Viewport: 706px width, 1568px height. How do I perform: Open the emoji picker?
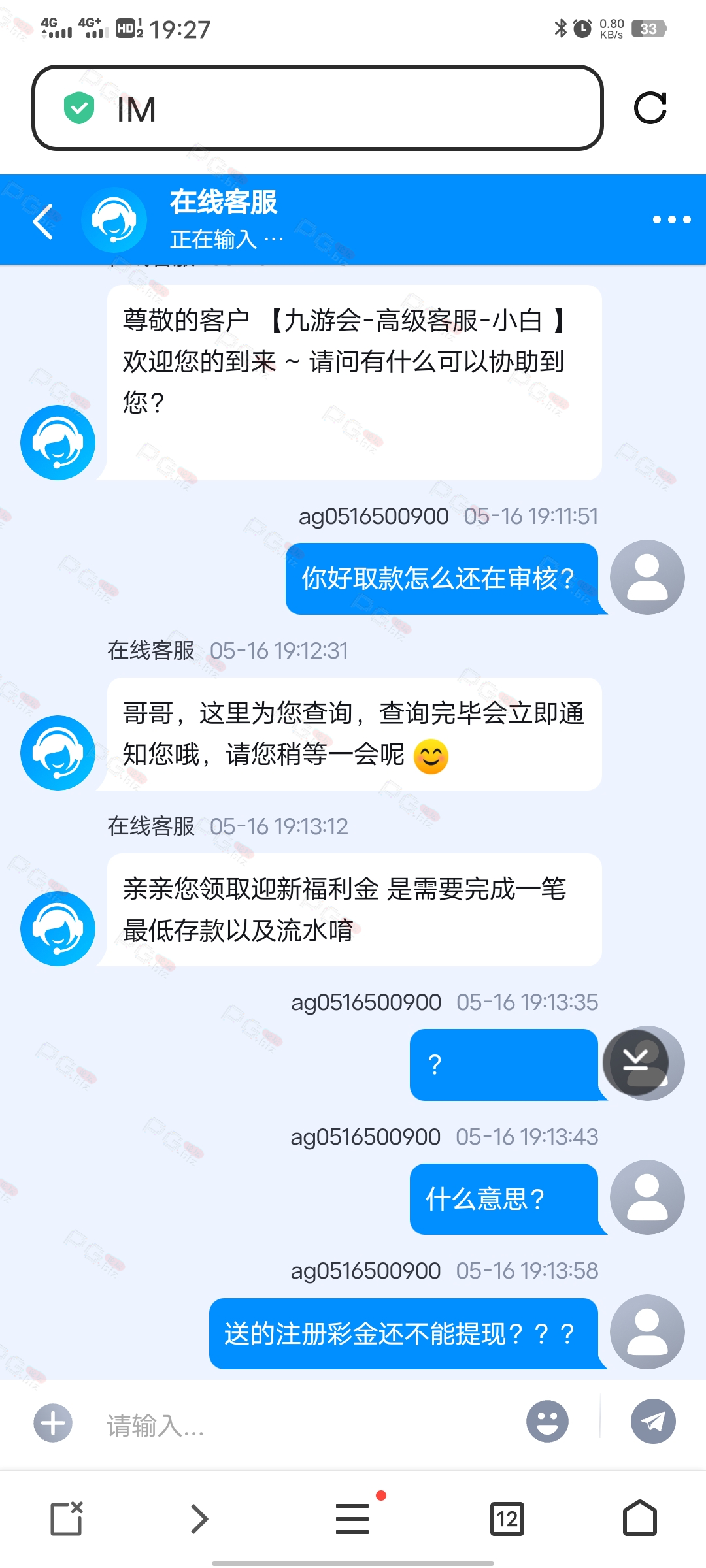[547, 1421]
